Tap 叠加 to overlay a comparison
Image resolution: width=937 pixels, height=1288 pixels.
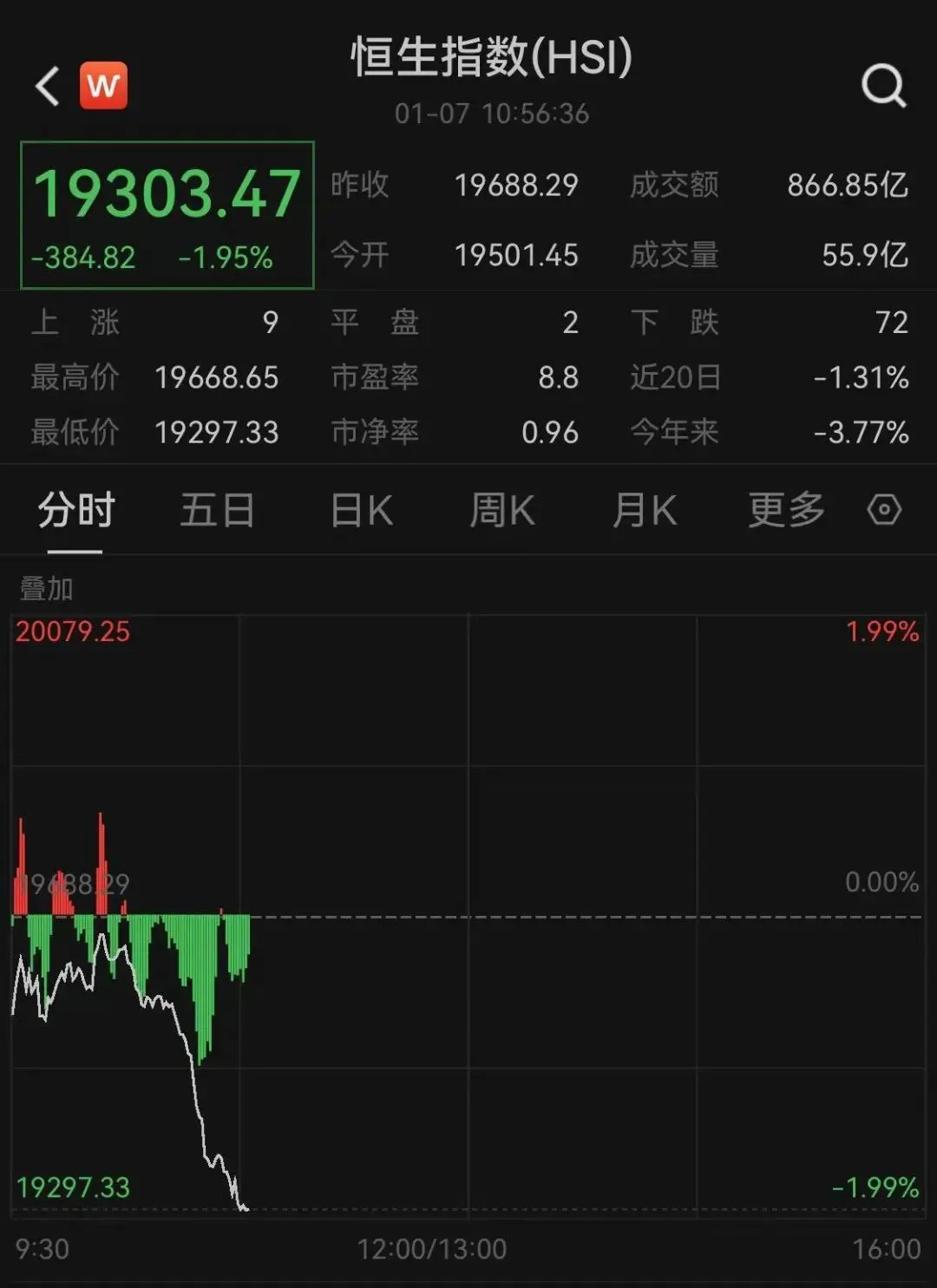click(x=47, y=589)
